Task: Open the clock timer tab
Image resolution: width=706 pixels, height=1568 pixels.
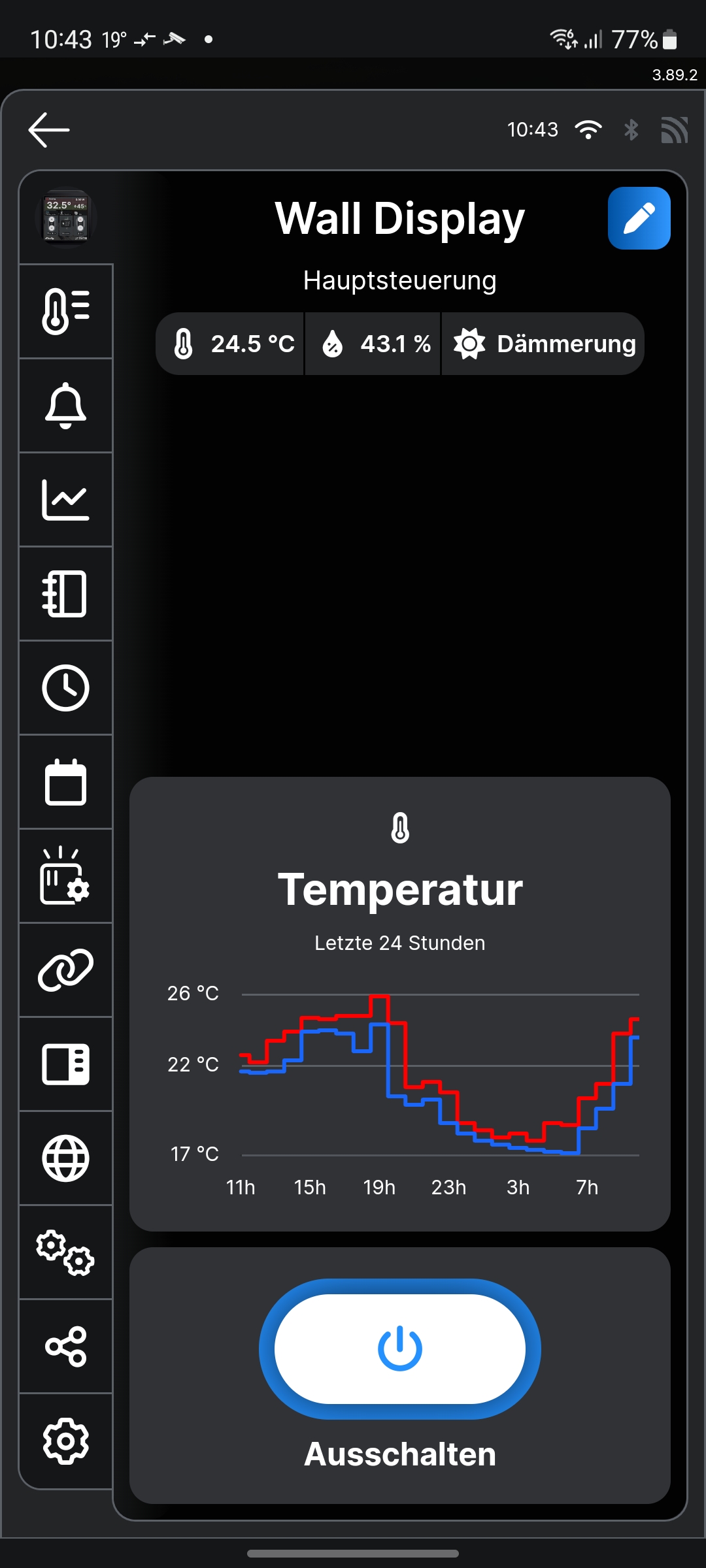Action: point(65,688)
